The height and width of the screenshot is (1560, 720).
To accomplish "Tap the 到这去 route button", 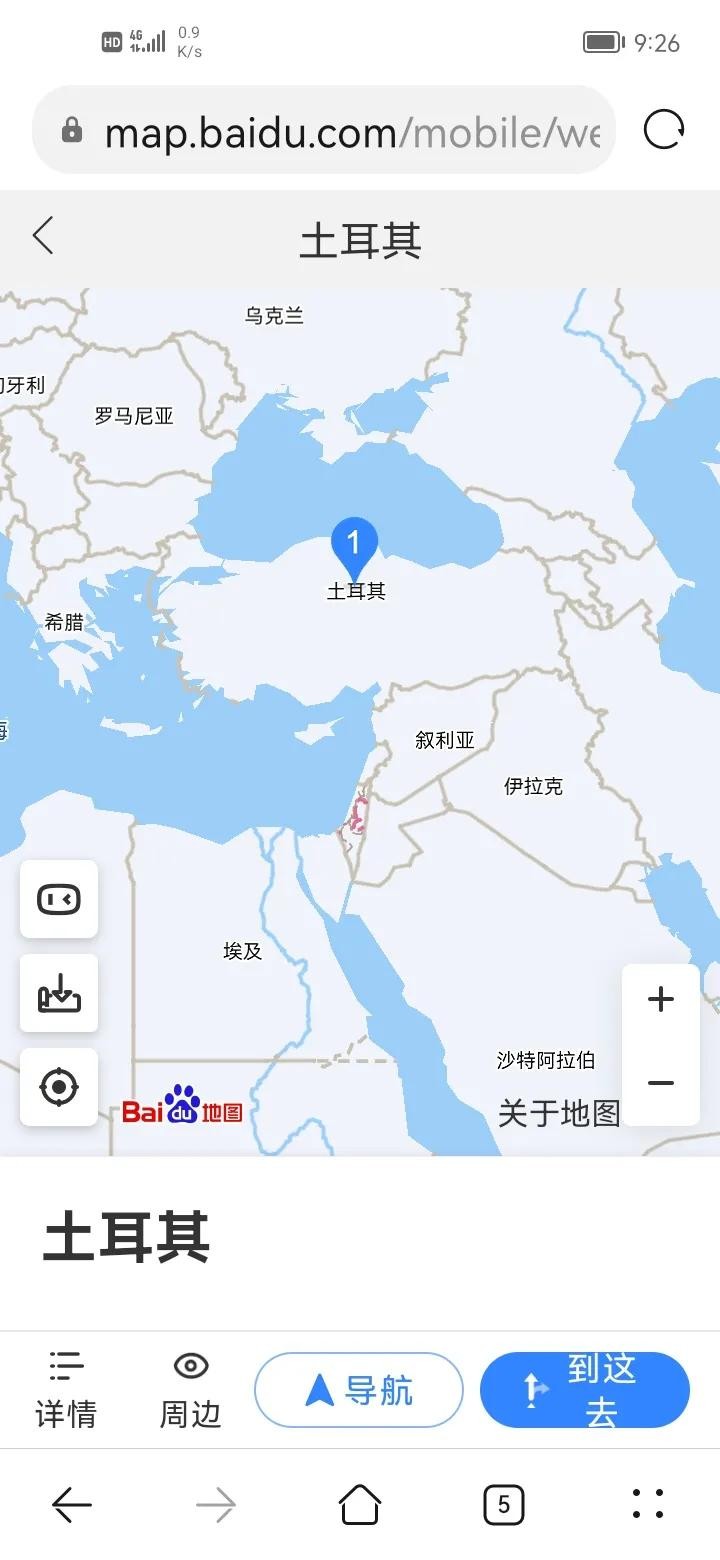I will [585, 1390].
